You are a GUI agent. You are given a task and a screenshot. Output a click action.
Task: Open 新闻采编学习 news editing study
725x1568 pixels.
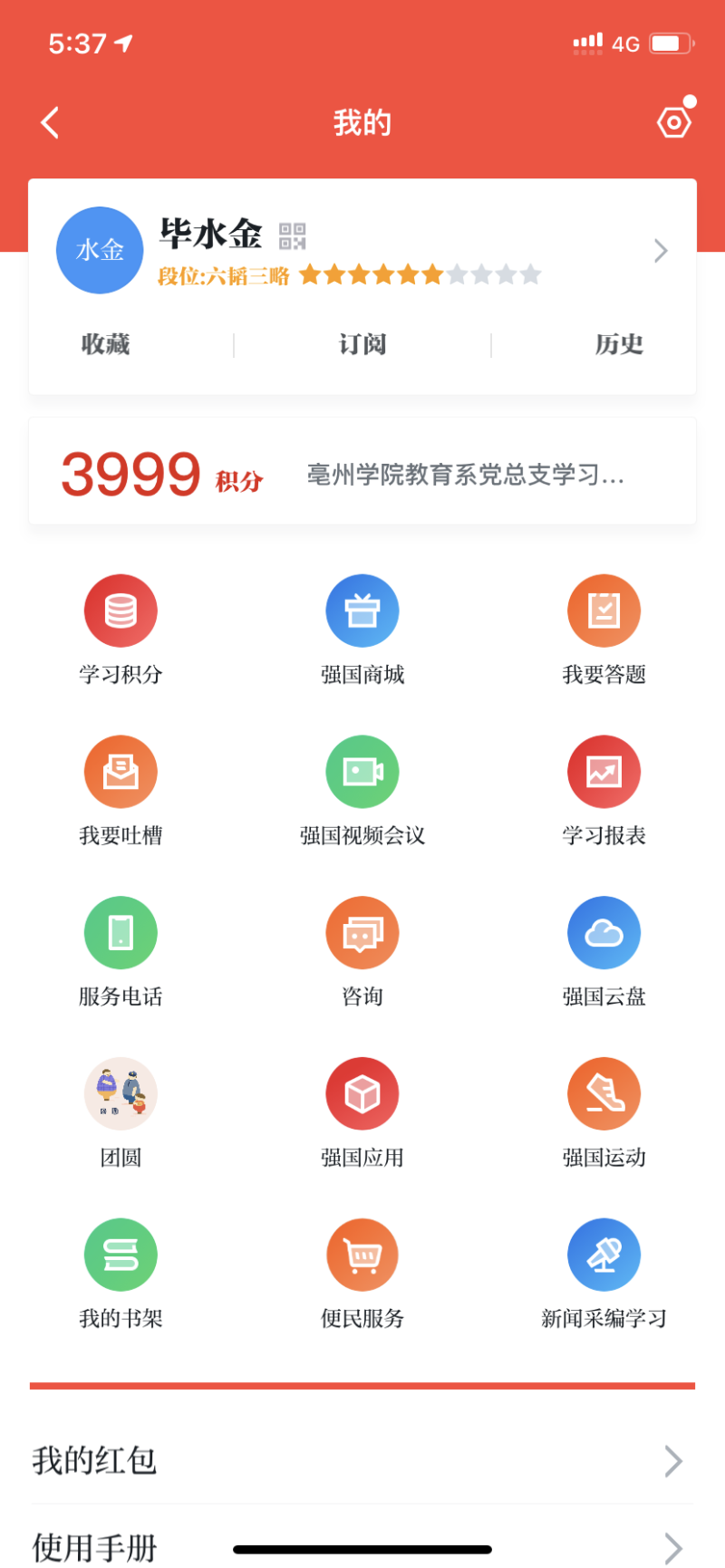point(604,1255)
